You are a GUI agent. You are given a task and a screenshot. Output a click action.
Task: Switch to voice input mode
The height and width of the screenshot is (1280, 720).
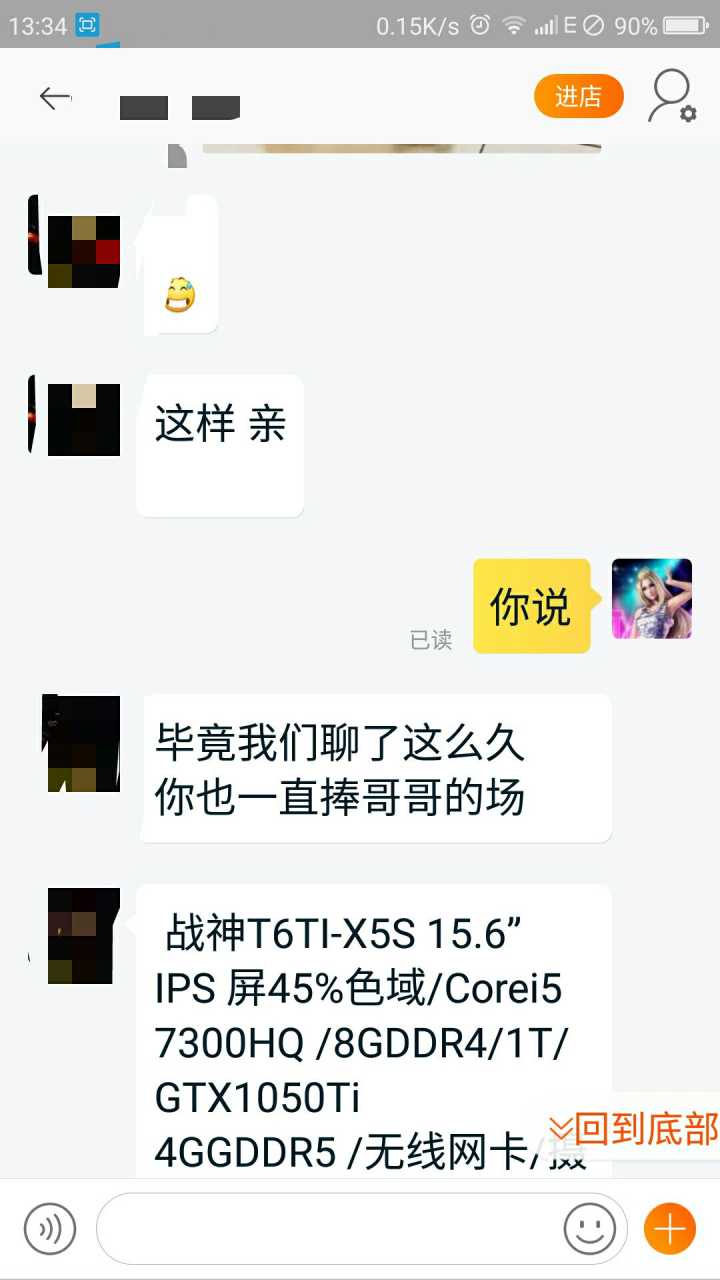[49, 1228]
